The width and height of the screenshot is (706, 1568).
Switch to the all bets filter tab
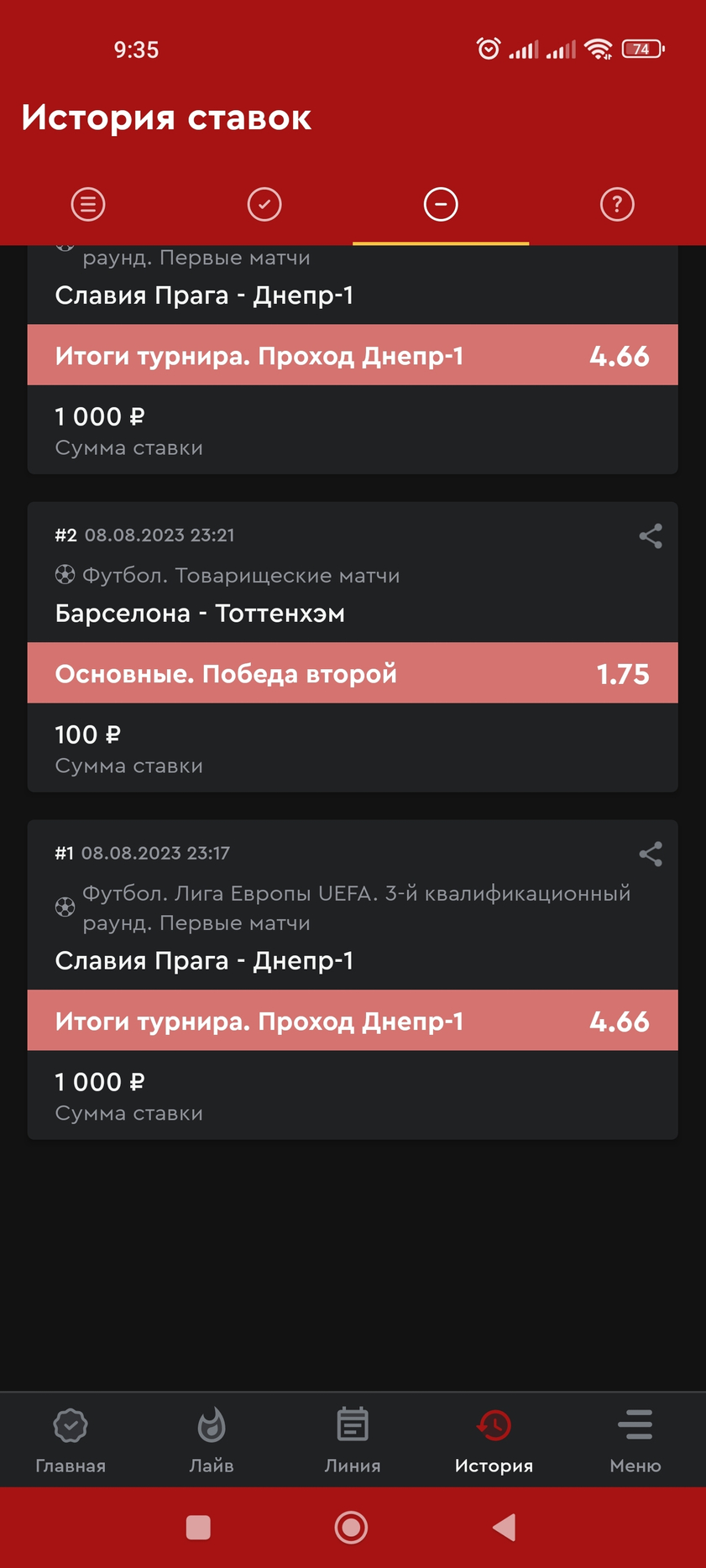(x=88, y=204)
